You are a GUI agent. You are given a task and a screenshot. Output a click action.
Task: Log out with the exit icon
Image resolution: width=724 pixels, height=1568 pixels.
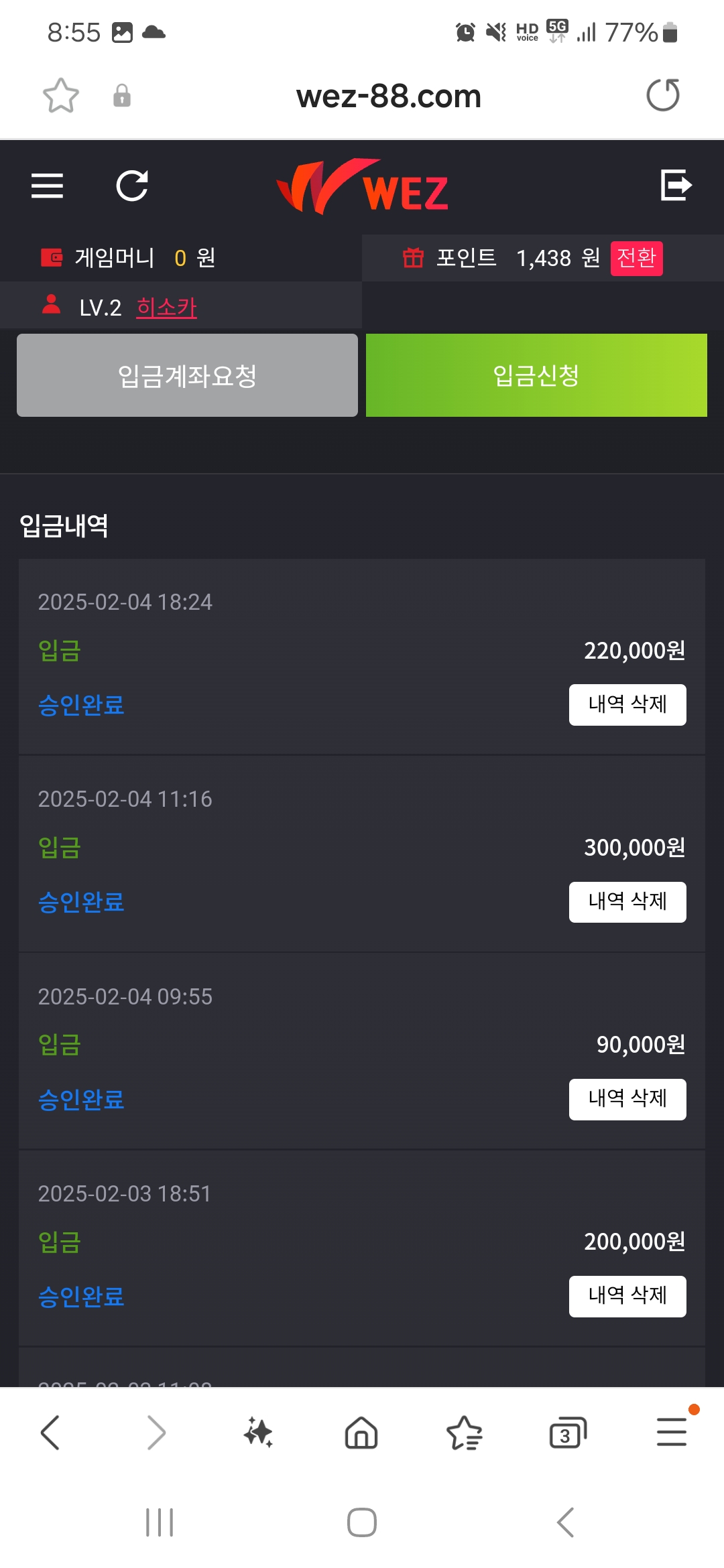tap(676, 185)
